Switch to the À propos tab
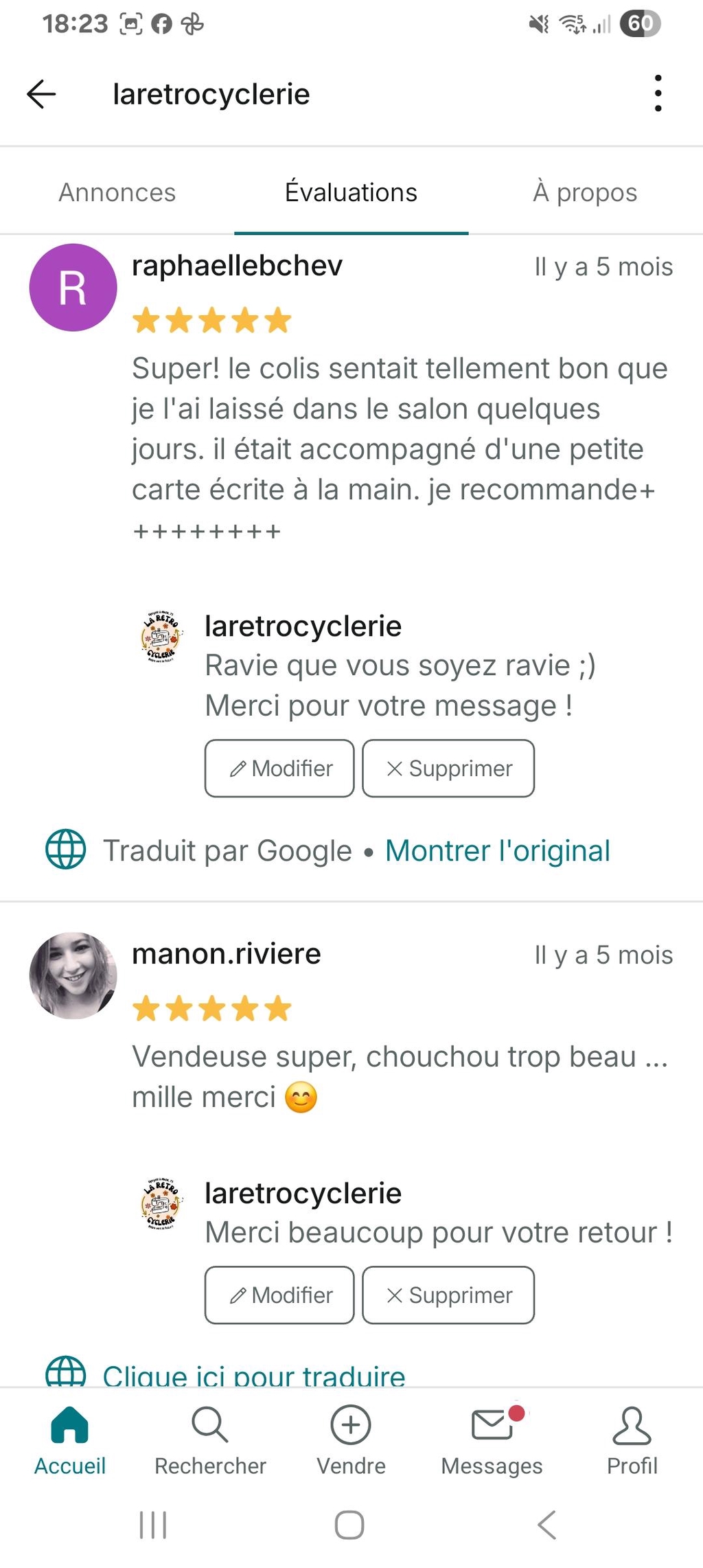Screen dimensions: 703x1568 (585, 193)
